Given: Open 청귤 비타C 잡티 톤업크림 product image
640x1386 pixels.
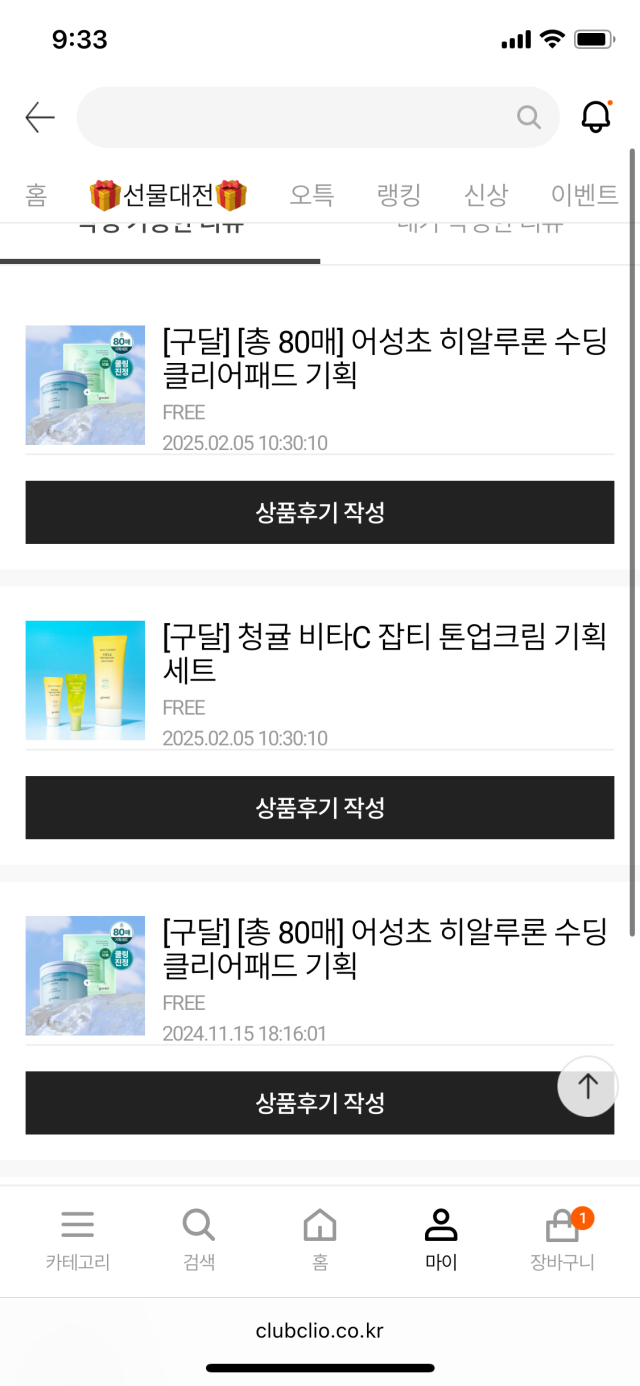Looking at the screenshot, I should tap(85, 680).
